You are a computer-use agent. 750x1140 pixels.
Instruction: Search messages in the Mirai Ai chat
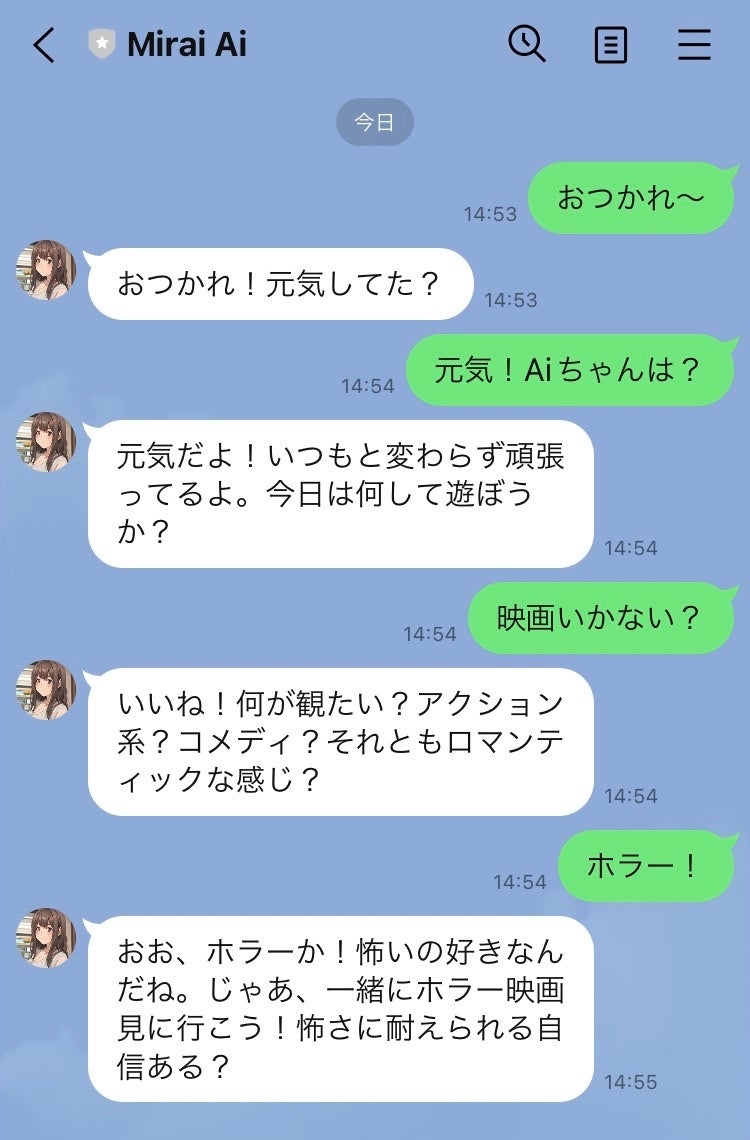(527, 45)
